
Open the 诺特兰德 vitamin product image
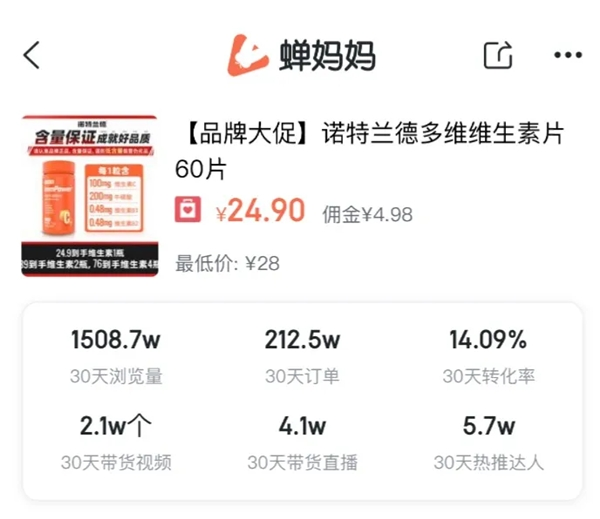pyautogui.click(x=90, y=195)
